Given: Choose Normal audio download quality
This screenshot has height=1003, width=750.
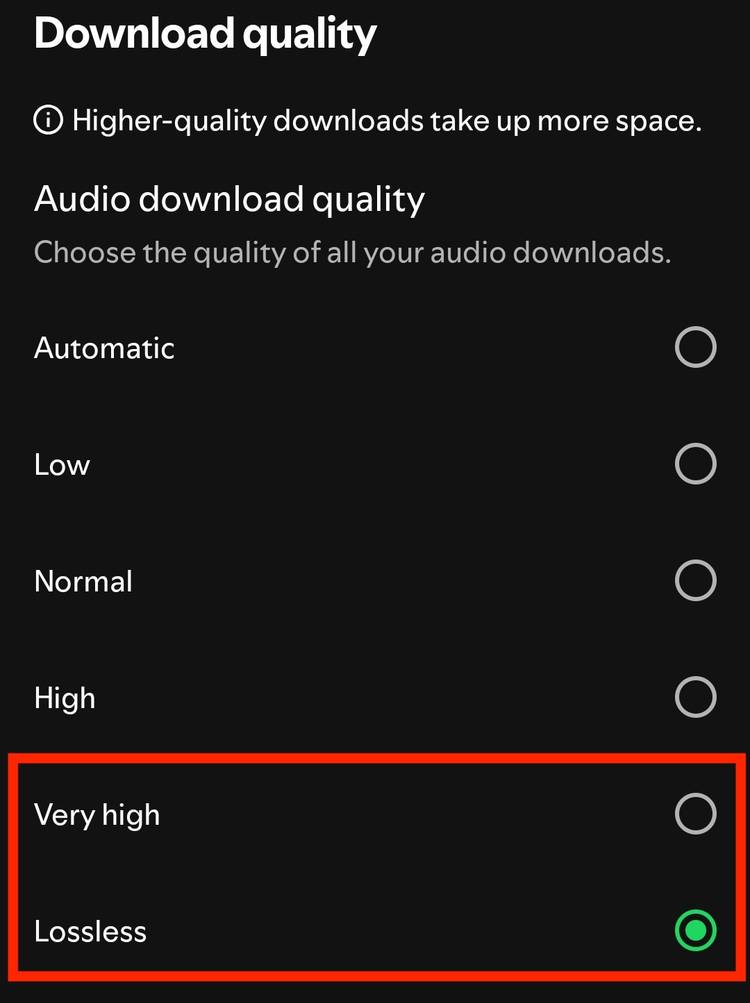Looking at the screenshot, I should (695, 580).
